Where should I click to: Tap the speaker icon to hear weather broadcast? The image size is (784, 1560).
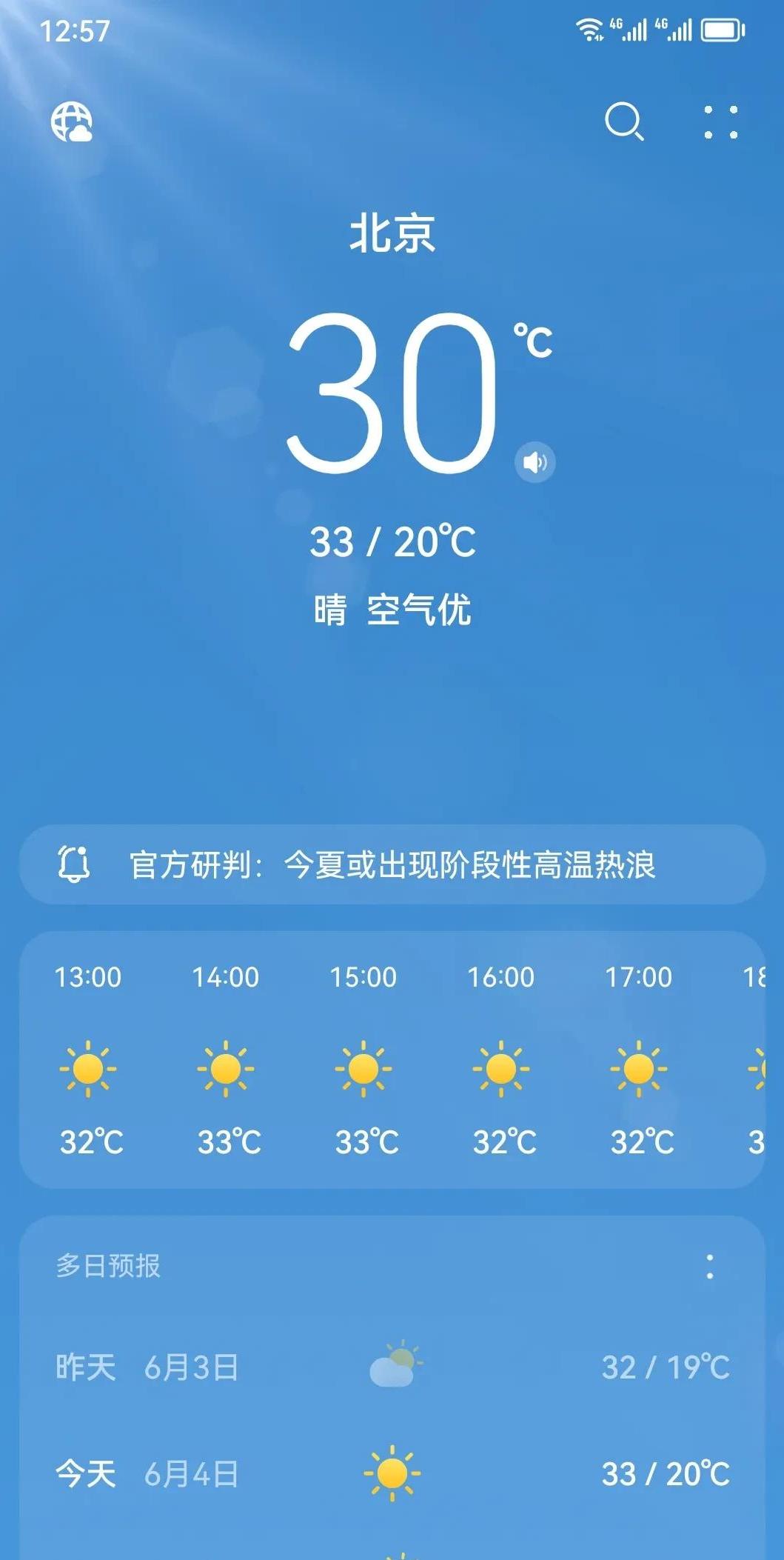coord(535,461)
